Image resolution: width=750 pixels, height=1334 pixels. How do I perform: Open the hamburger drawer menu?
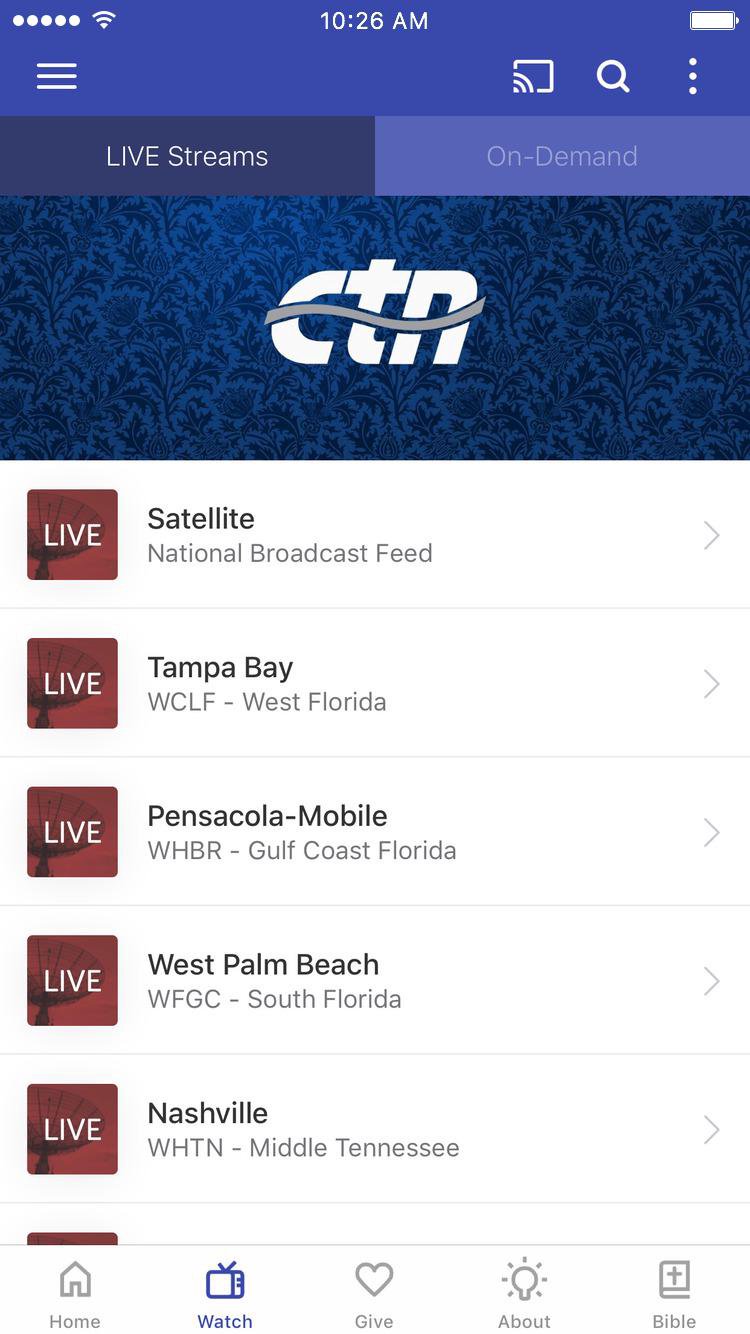click(57, 76)
